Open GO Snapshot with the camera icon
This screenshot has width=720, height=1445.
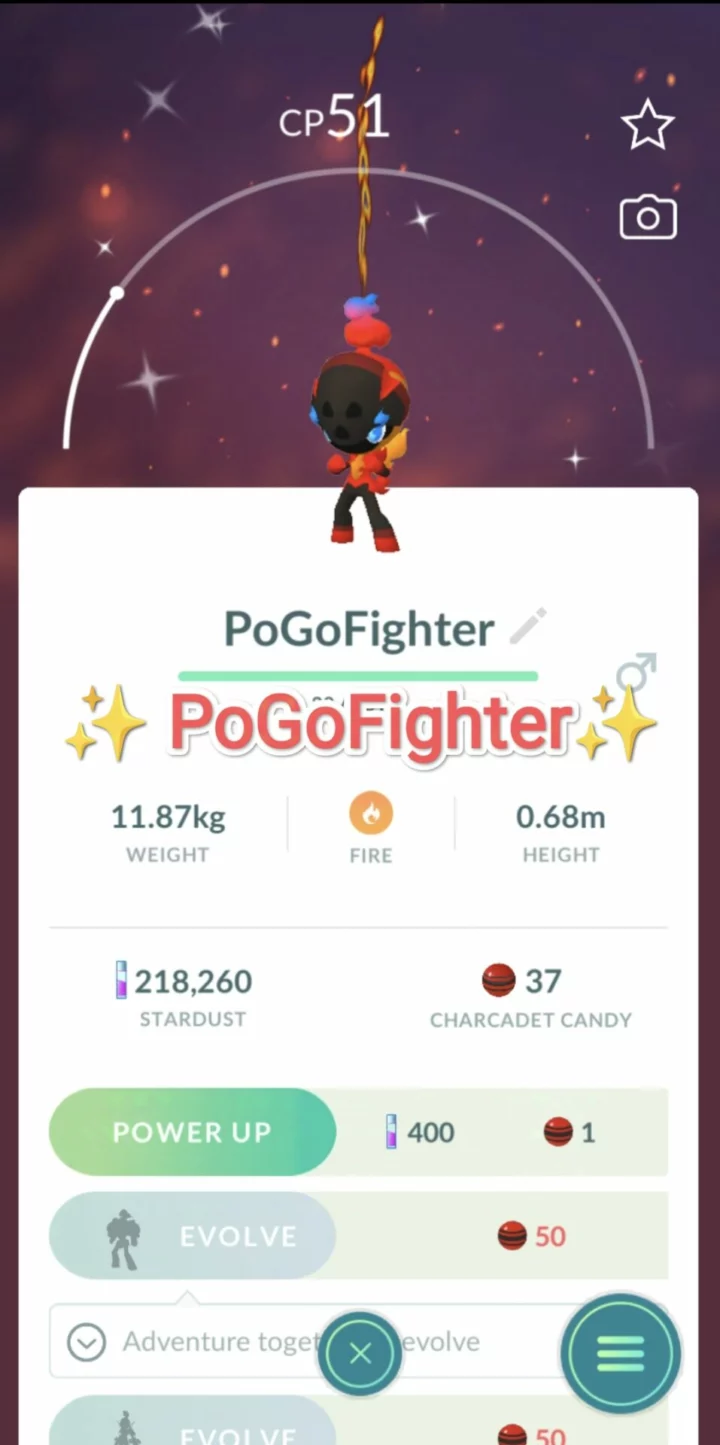click(647, 216)
